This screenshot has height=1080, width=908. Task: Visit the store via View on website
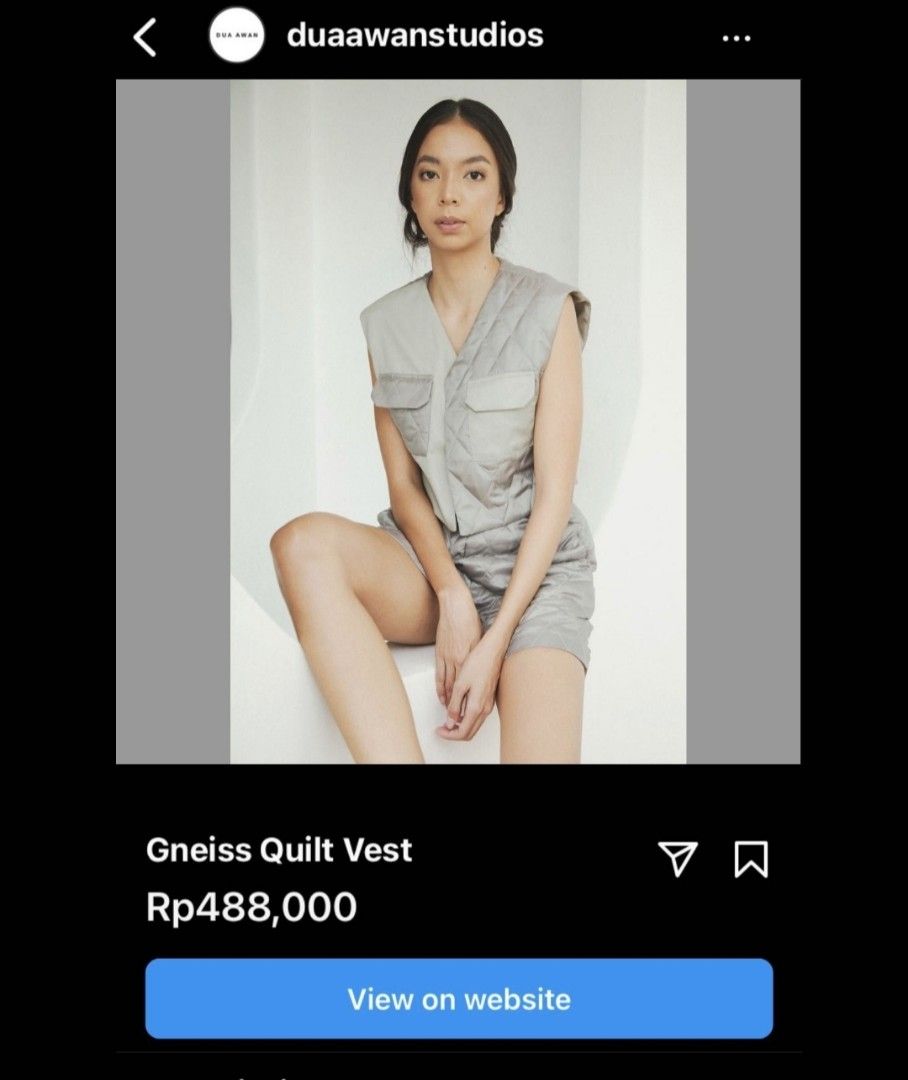click(x=457, y=998)
